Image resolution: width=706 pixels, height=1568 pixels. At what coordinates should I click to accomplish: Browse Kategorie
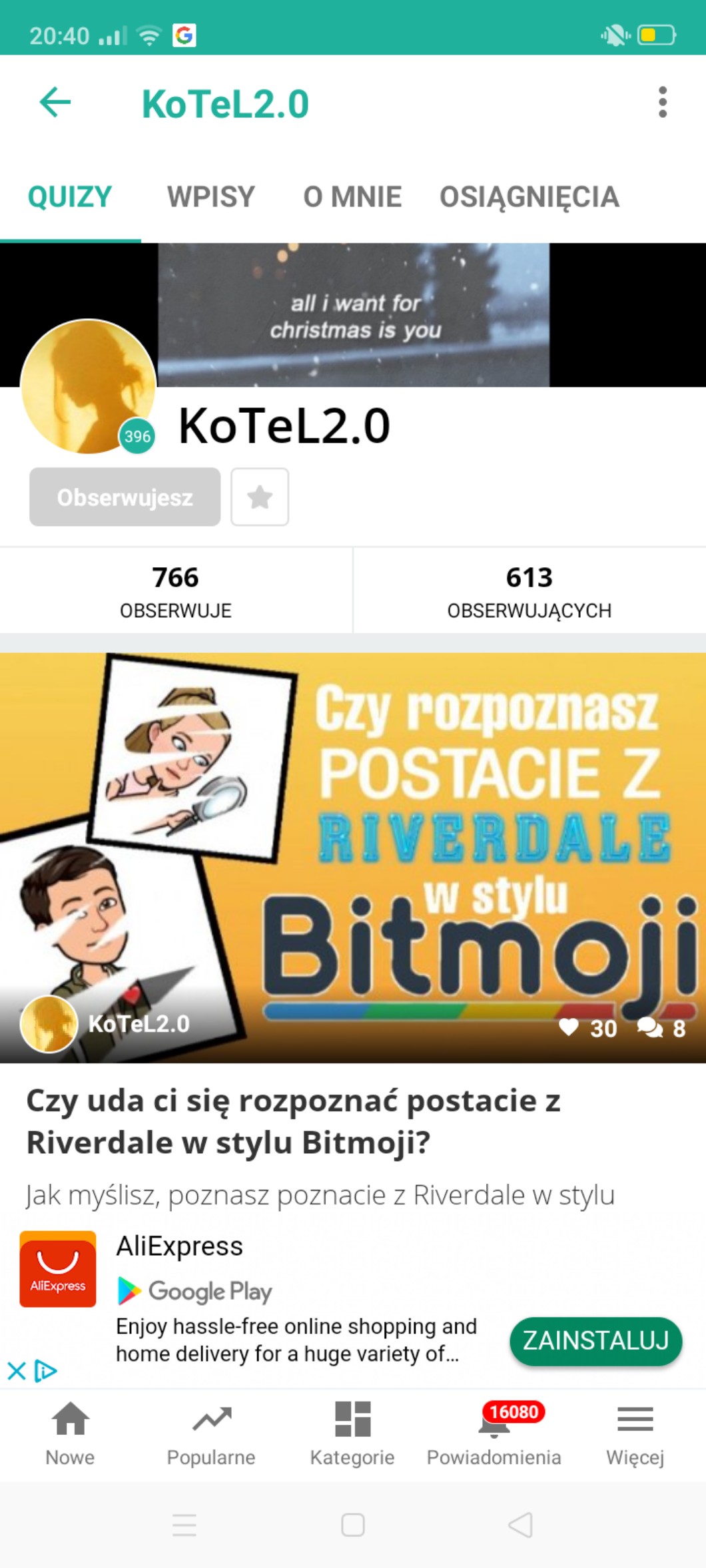pos(352,1433)
